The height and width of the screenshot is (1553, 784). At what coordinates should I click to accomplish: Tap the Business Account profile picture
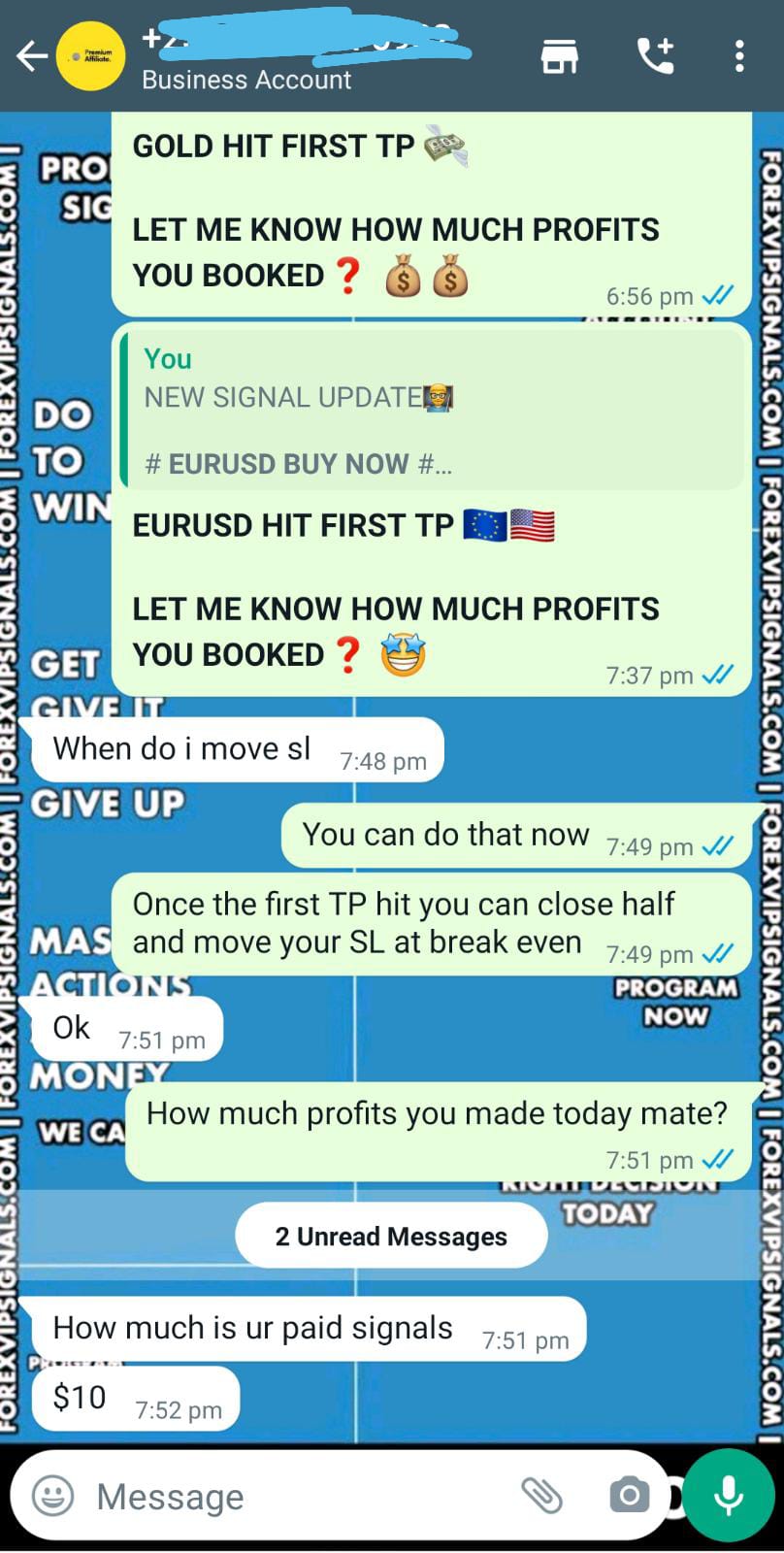(x=92, y=55)
